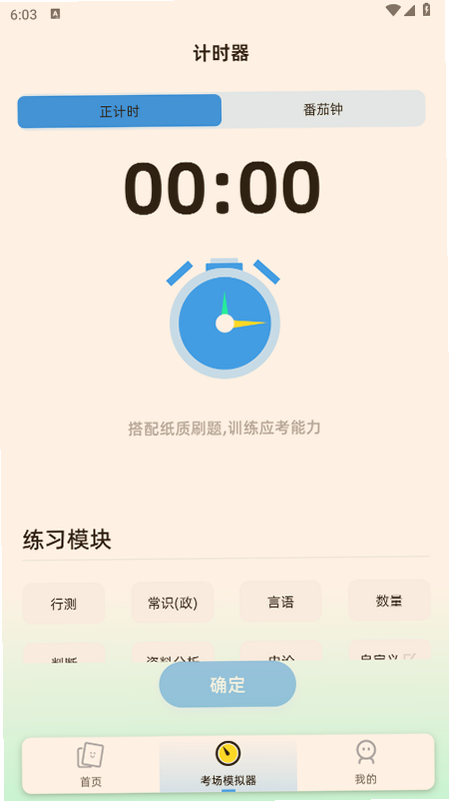
Task: Open the 我的 profile tab
Action: click(x=366, y=762)
